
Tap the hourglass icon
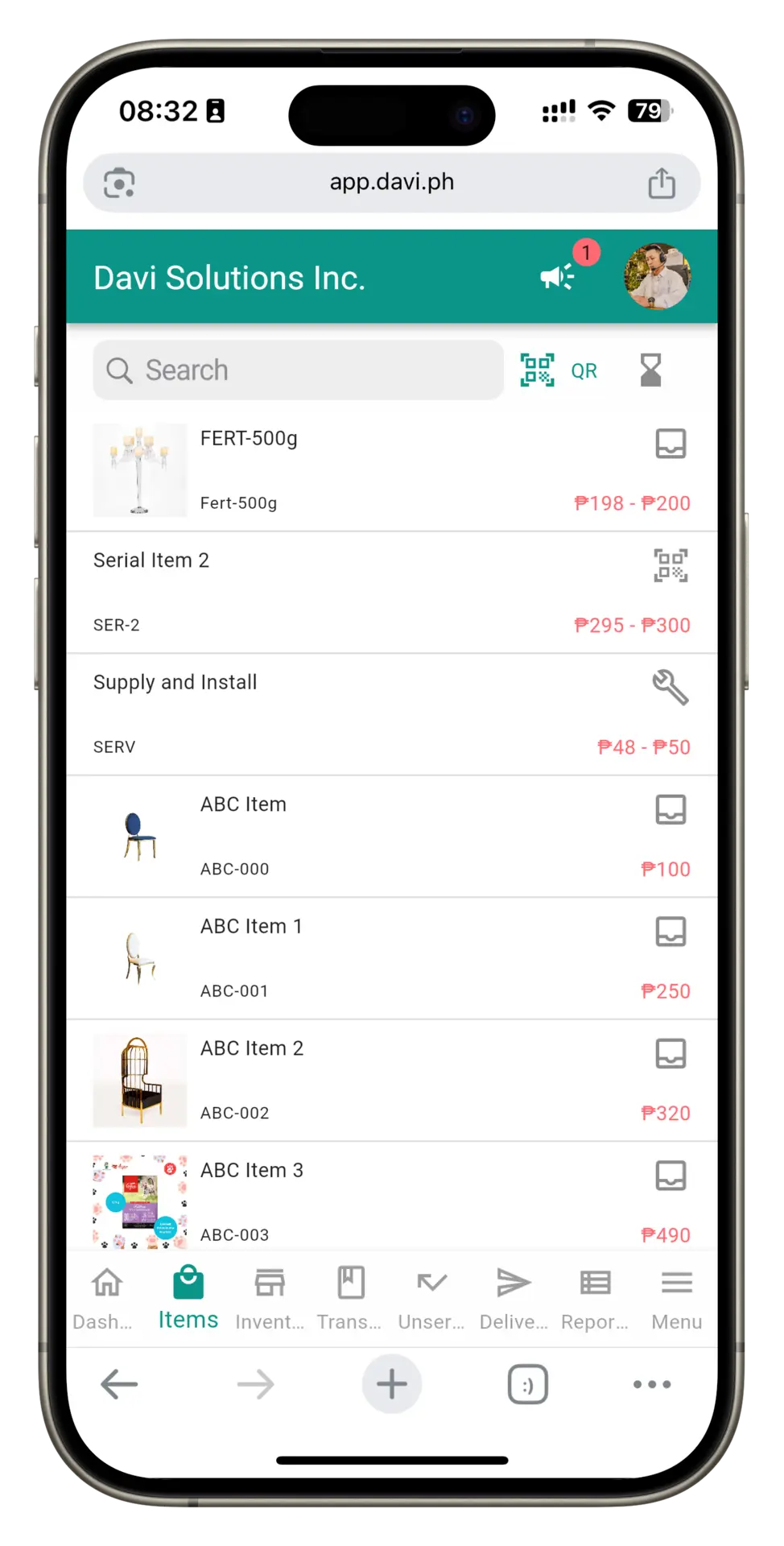[x=650, y=370]
